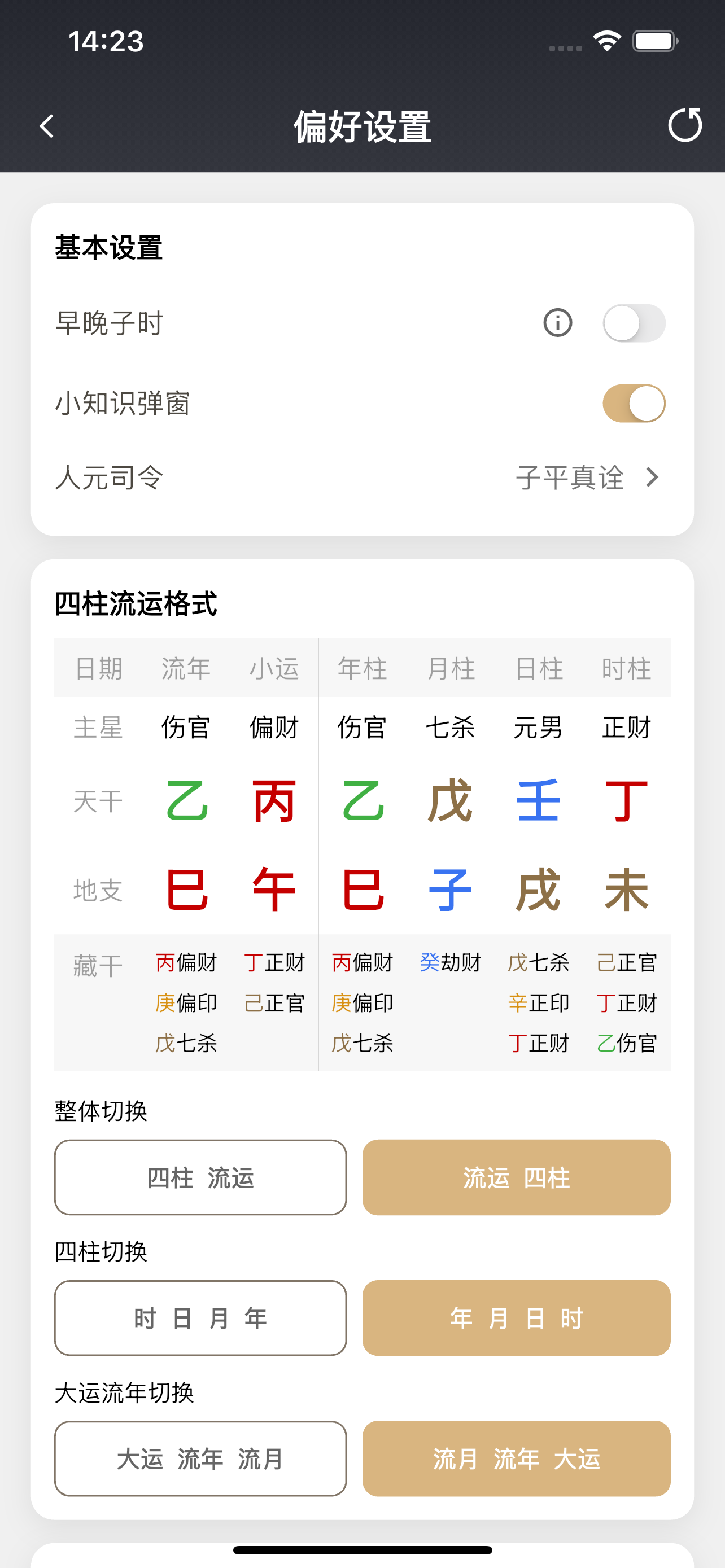Choose 时 日 月 年 pillar order
Viewport: 725px width, 1568px height.
(200, 1318)
